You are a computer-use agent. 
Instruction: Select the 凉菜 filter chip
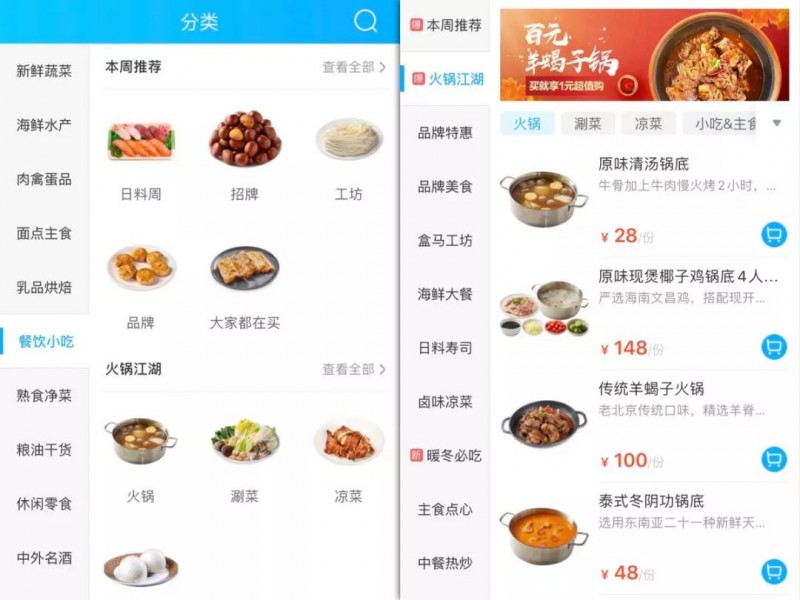click(x=648, y=124)
